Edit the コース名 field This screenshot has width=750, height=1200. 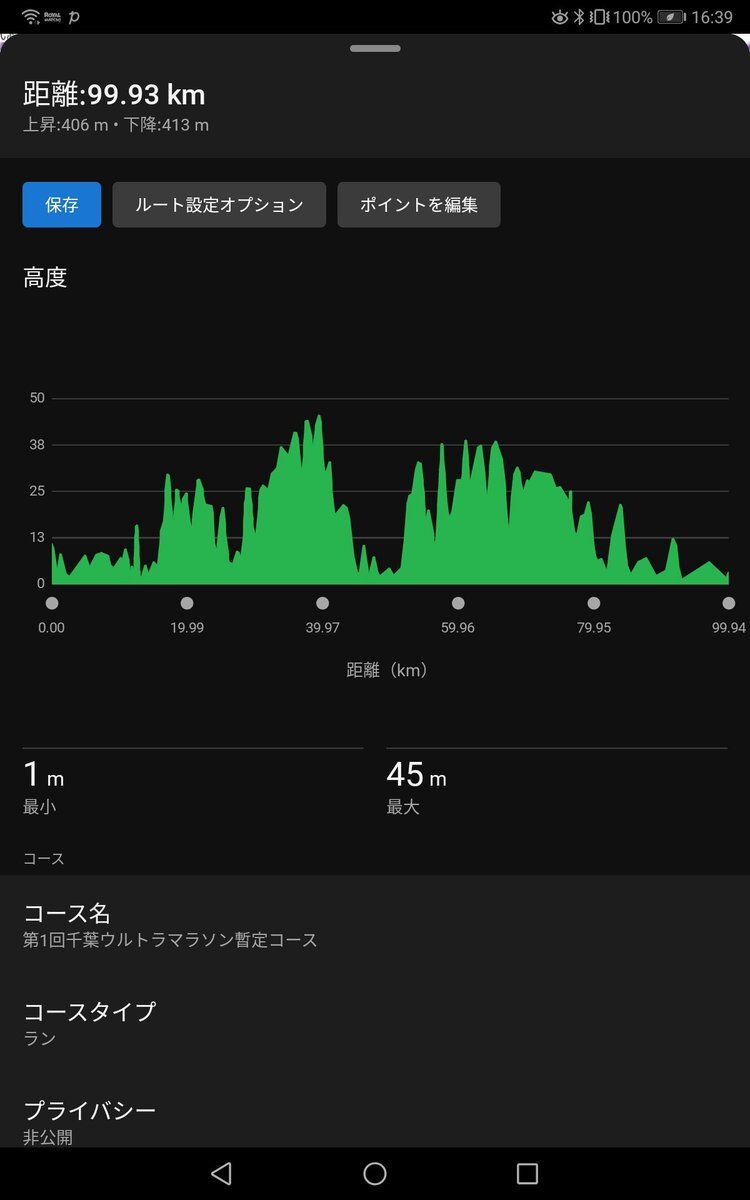click(x=375, y=925)
